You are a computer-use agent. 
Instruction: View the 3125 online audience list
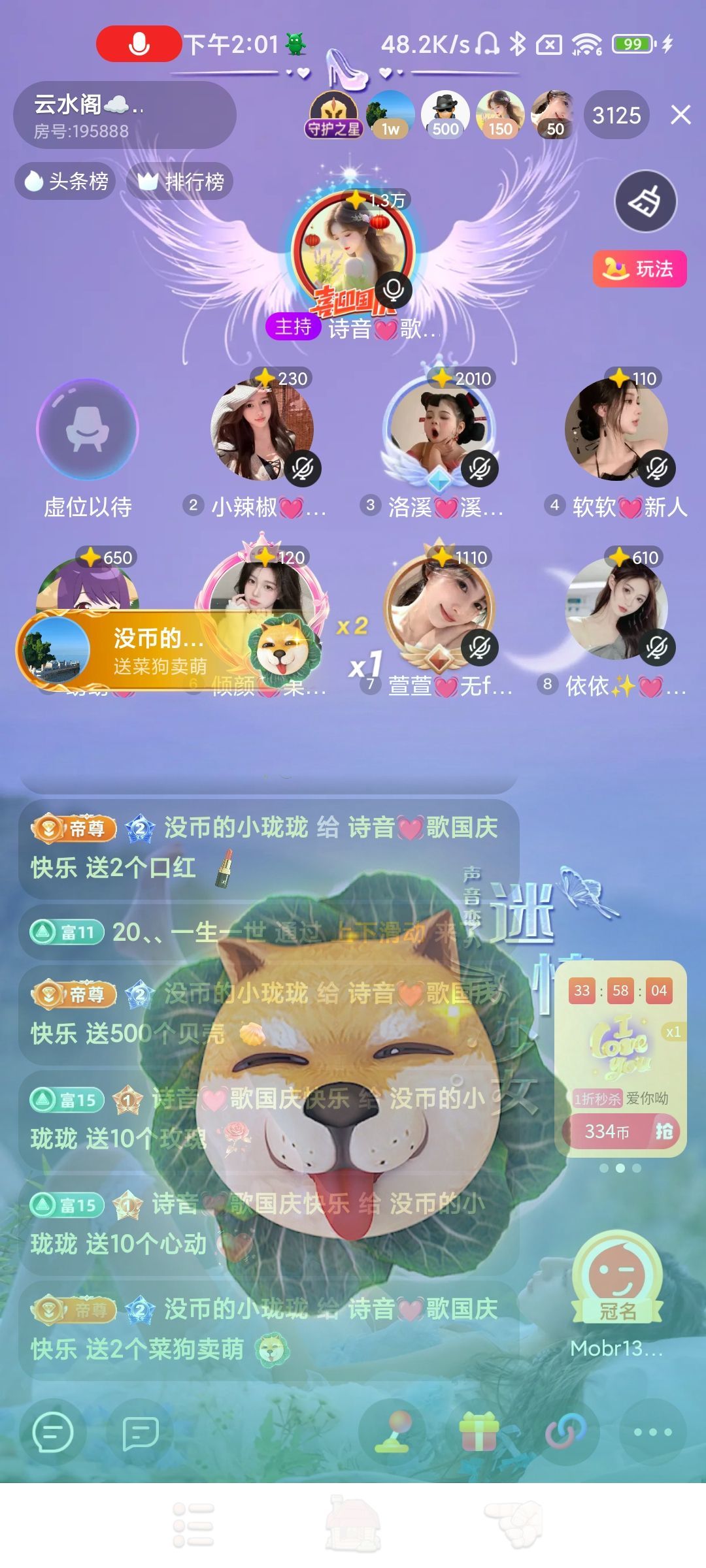click(616, 116)
